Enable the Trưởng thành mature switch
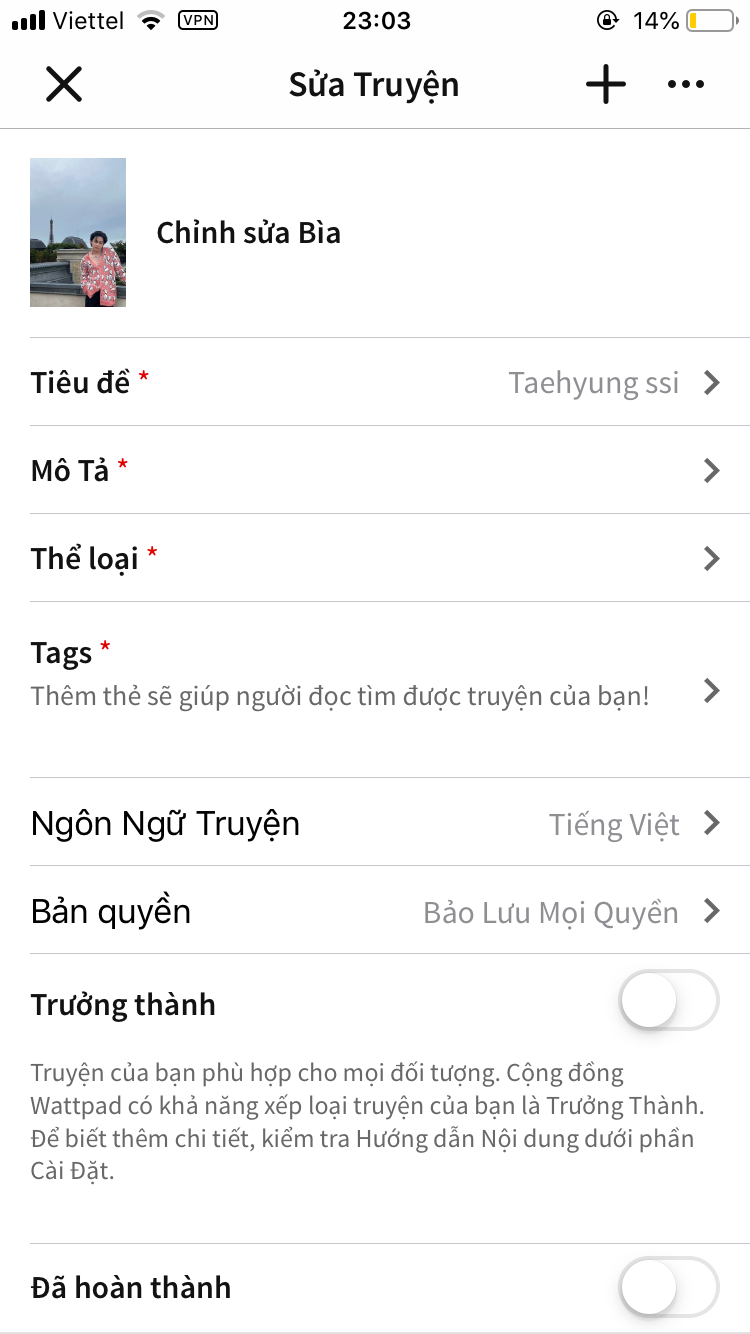The height and width of the screenshot is (1334, 750). [x=669, y=1000]
